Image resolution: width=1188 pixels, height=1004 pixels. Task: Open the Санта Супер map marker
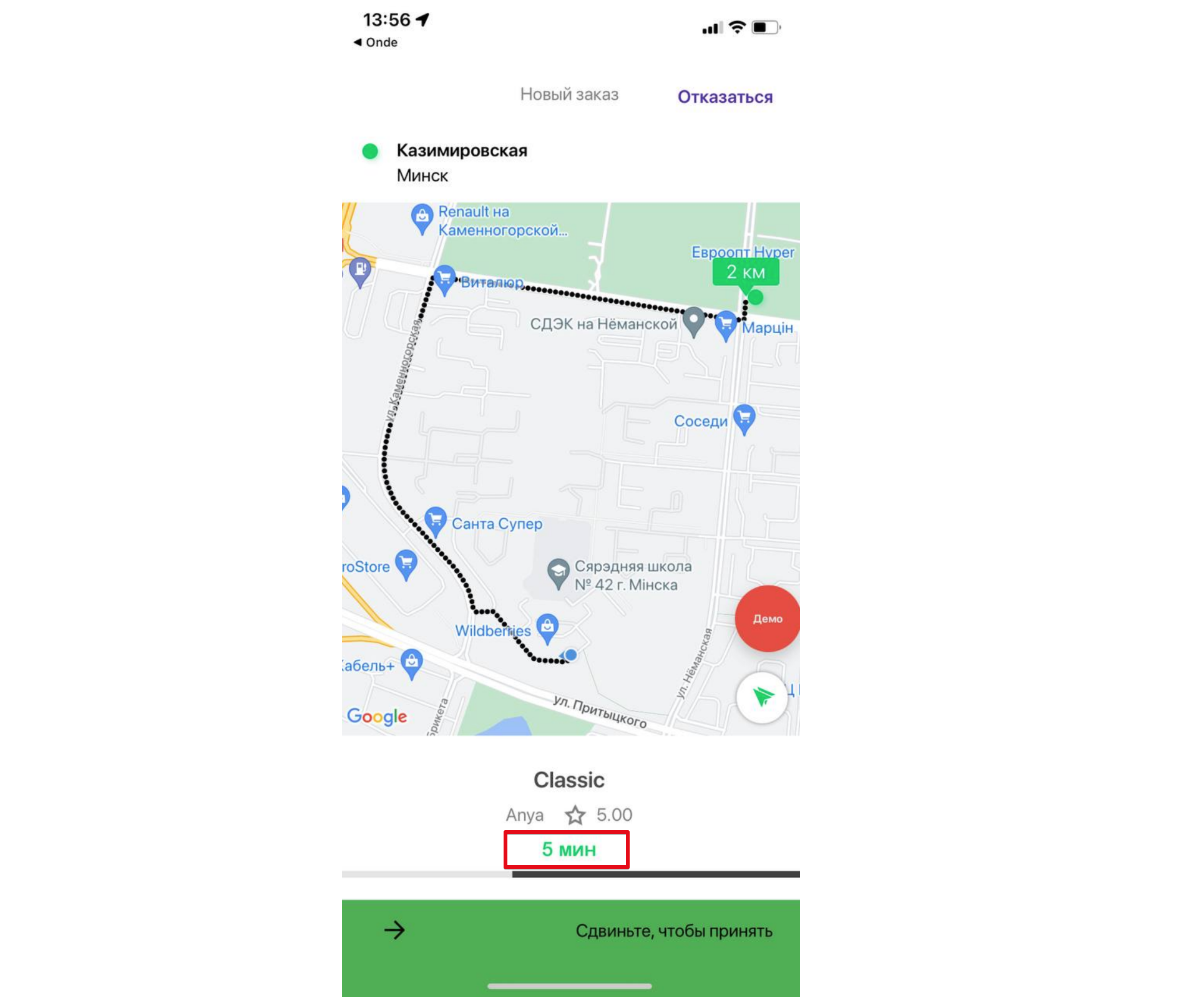pos(435,521)
